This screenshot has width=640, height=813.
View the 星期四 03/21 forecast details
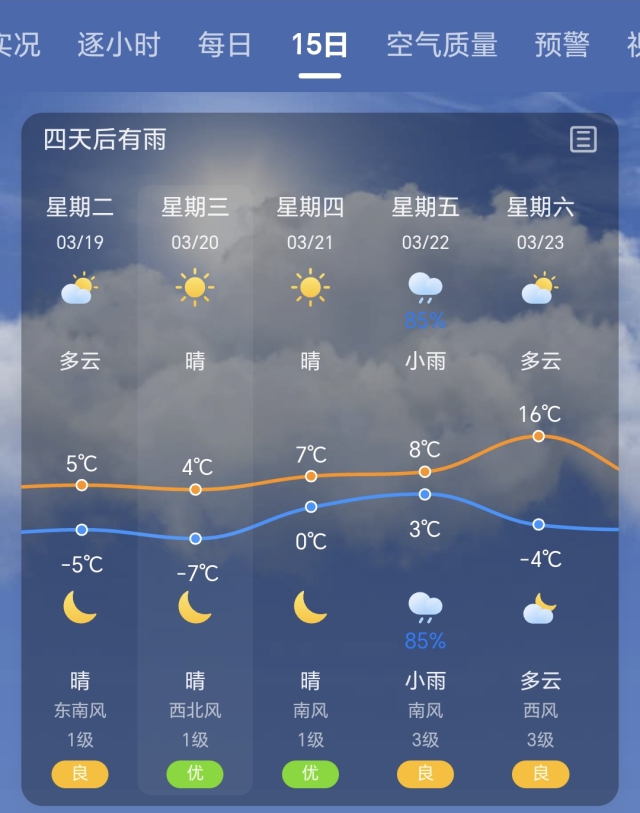(x=310, y=224)
